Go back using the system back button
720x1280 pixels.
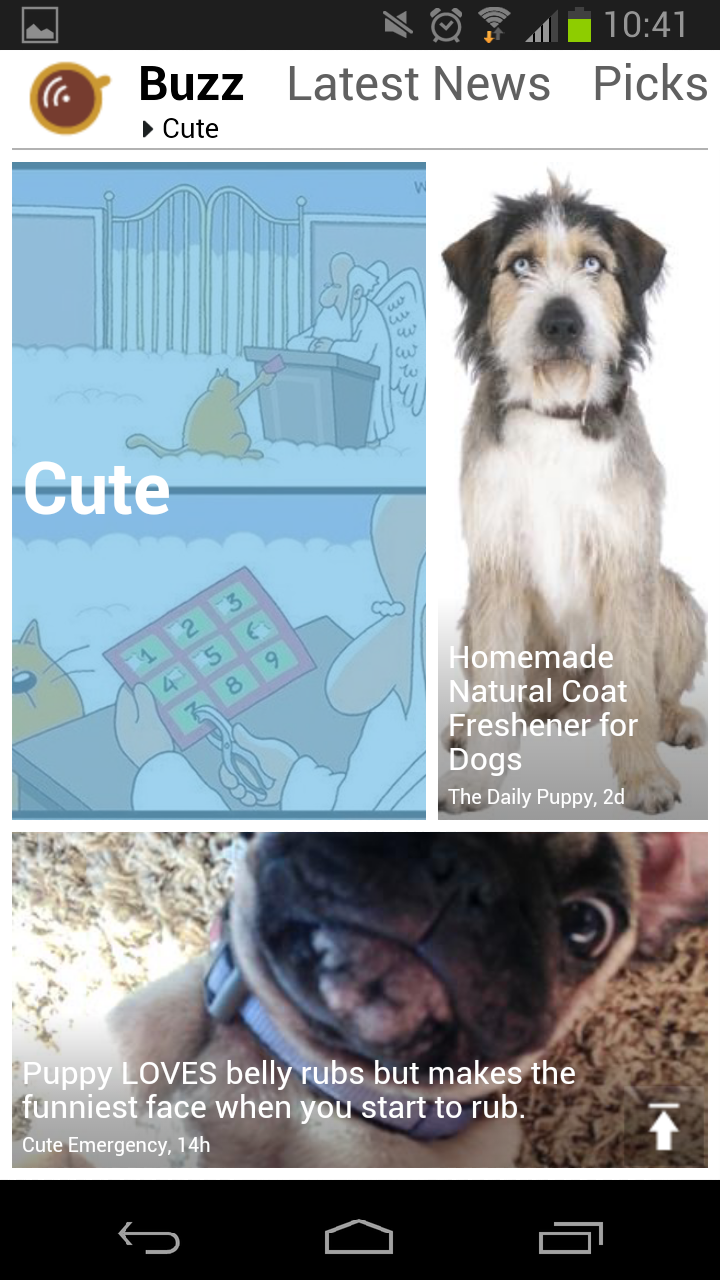149,1239
